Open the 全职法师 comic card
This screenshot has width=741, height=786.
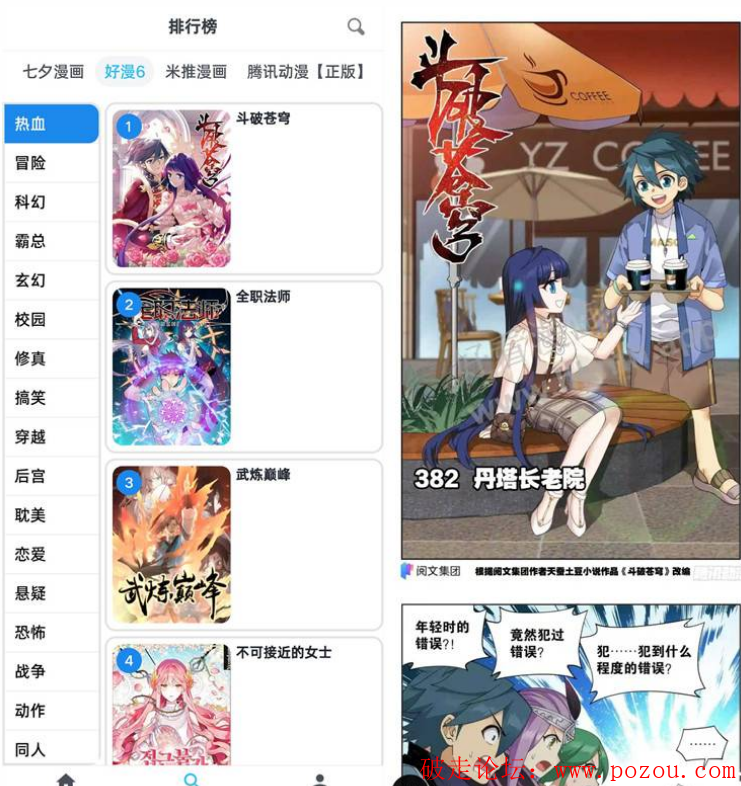[x=244, y=366]
